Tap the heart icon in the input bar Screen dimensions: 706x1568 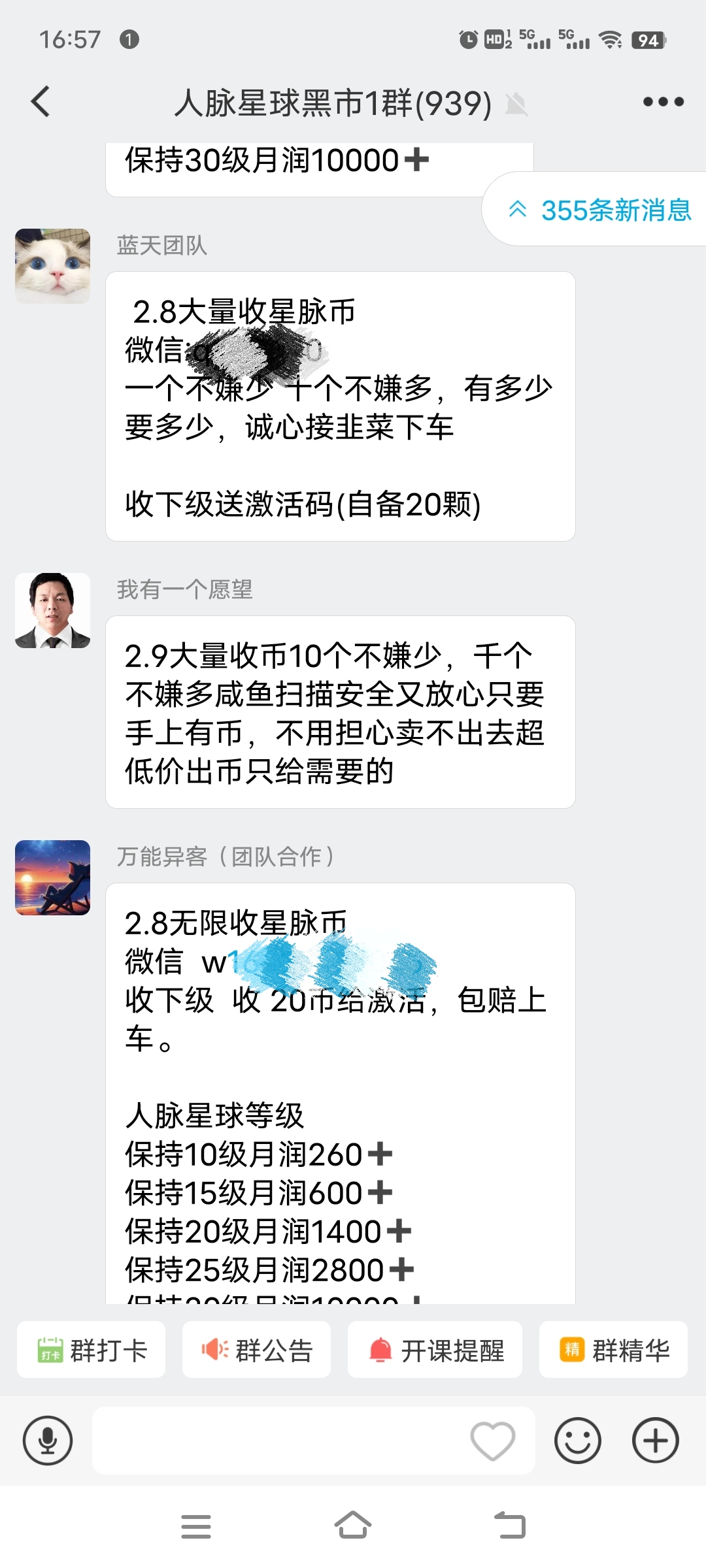(493, 1441)
